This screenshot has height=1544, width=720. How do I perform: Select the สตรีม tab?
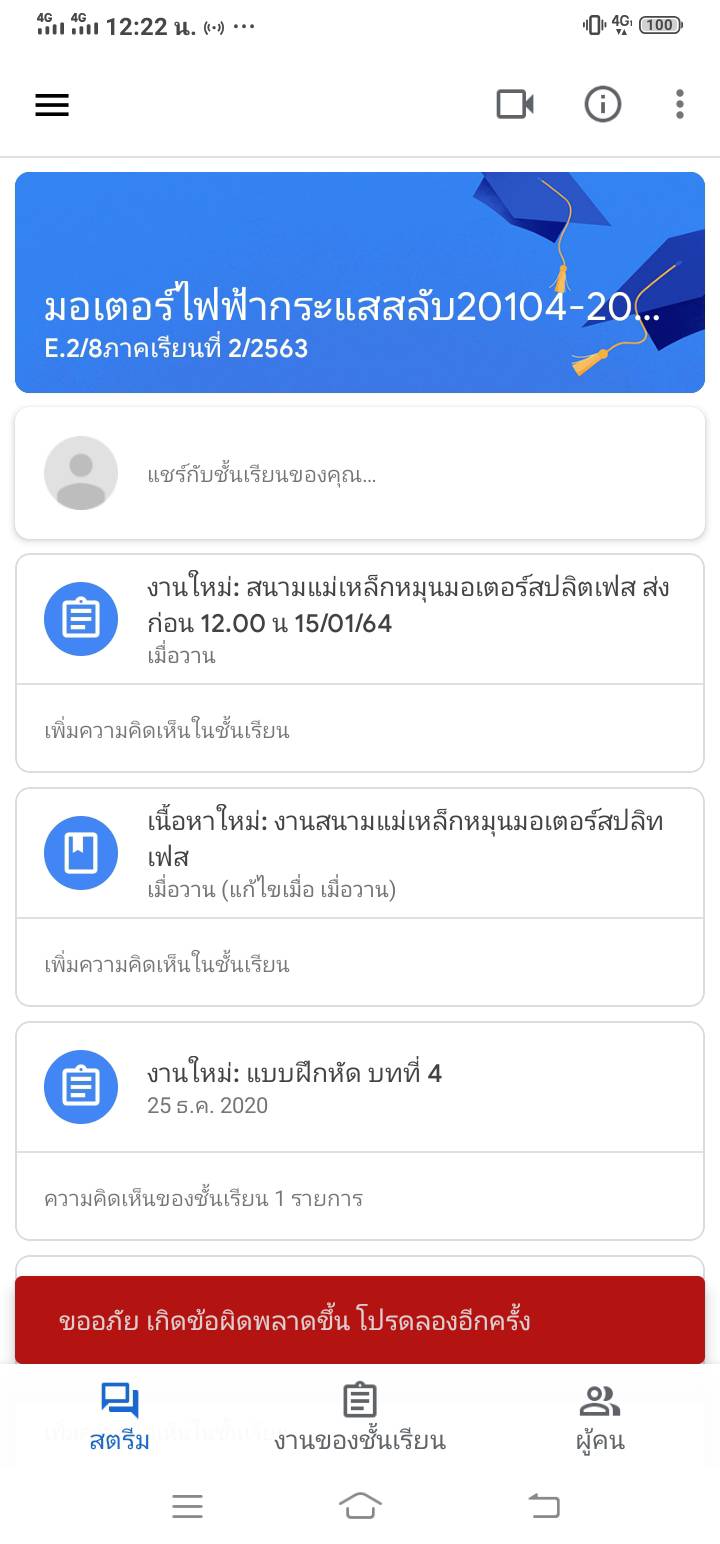(120, 1418)
